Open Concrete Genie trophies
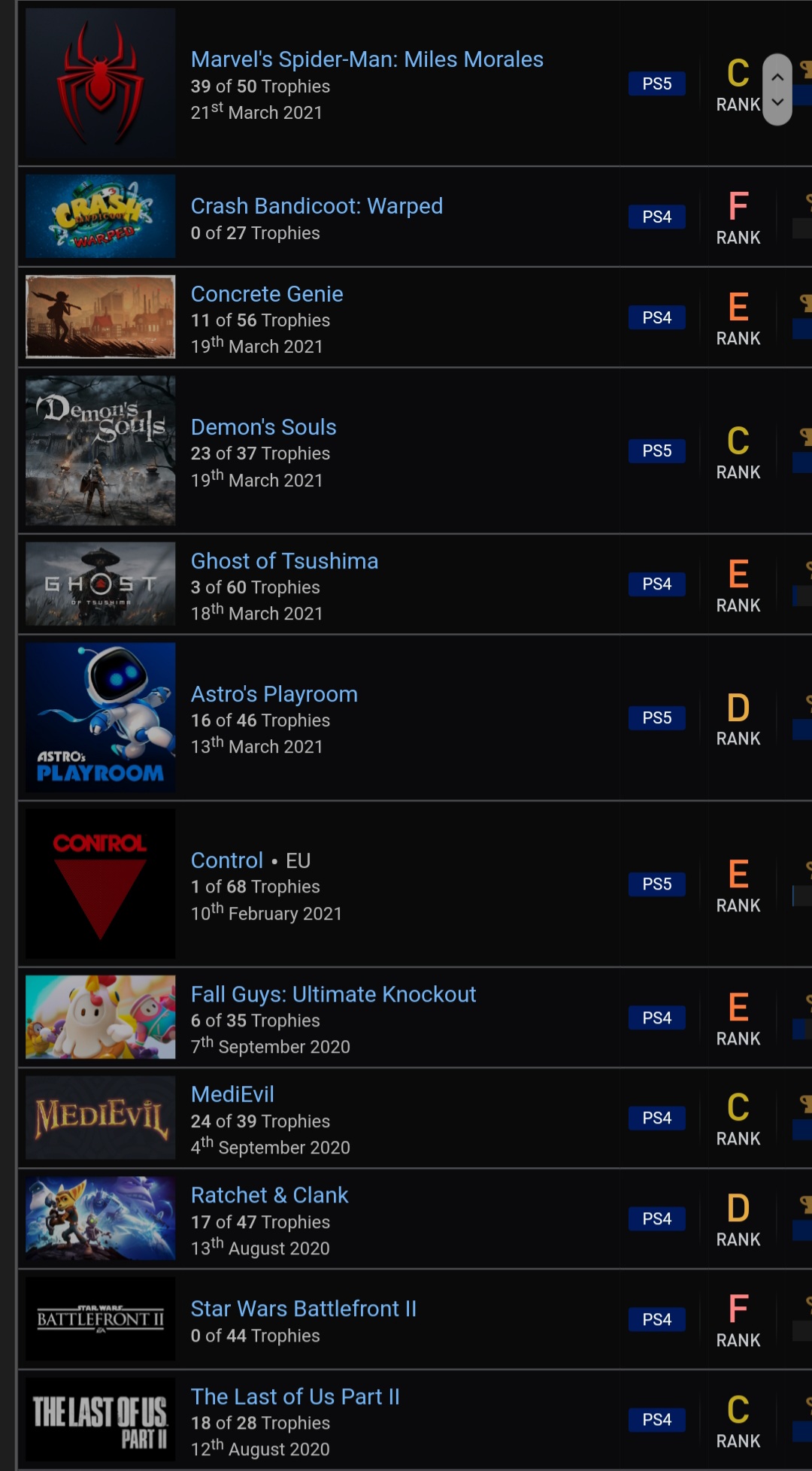The image size is (812, 1471). (x=267, y=294)
